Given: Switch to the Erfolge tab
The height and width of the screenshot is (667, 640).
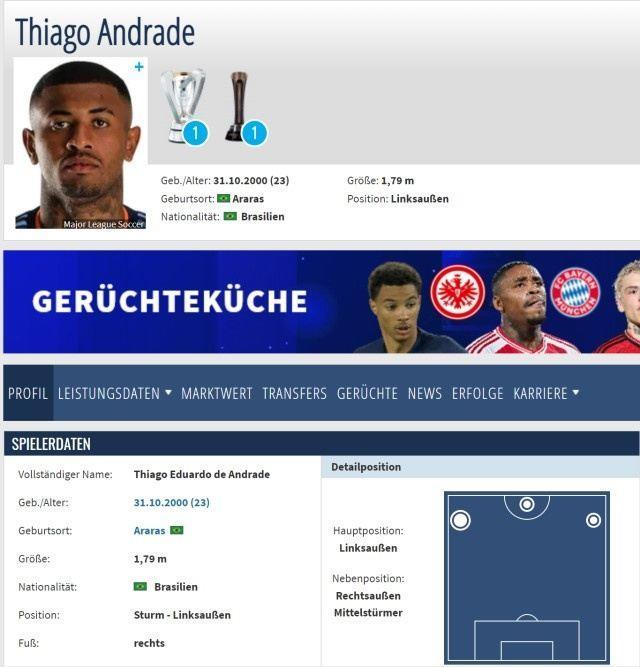Looking at the screenshot, I should [x=477, y=393].
